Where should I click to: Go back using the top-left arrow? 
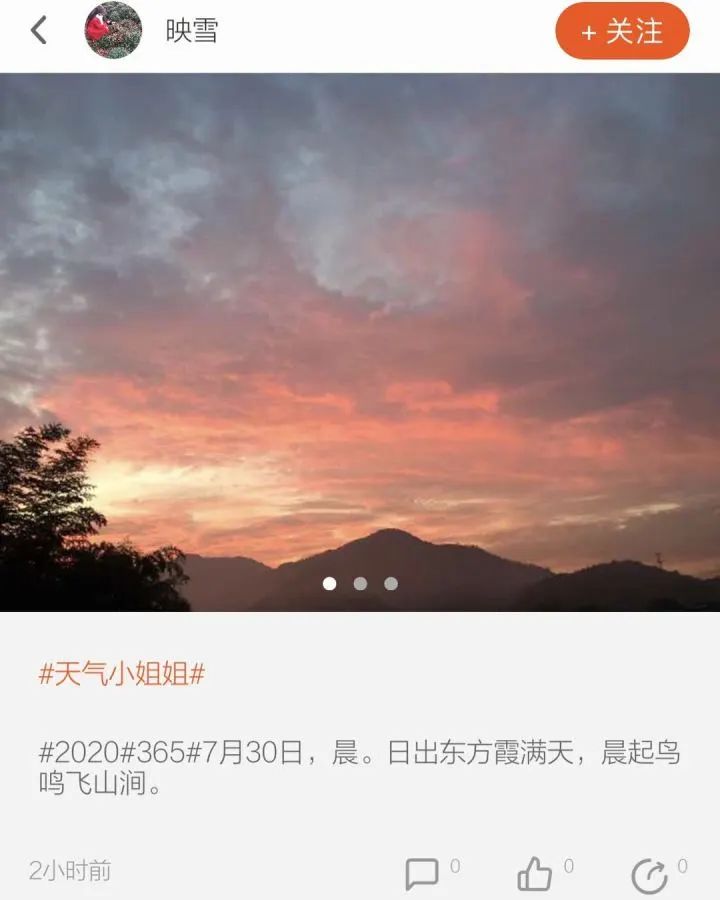click(x=39, y=30)
